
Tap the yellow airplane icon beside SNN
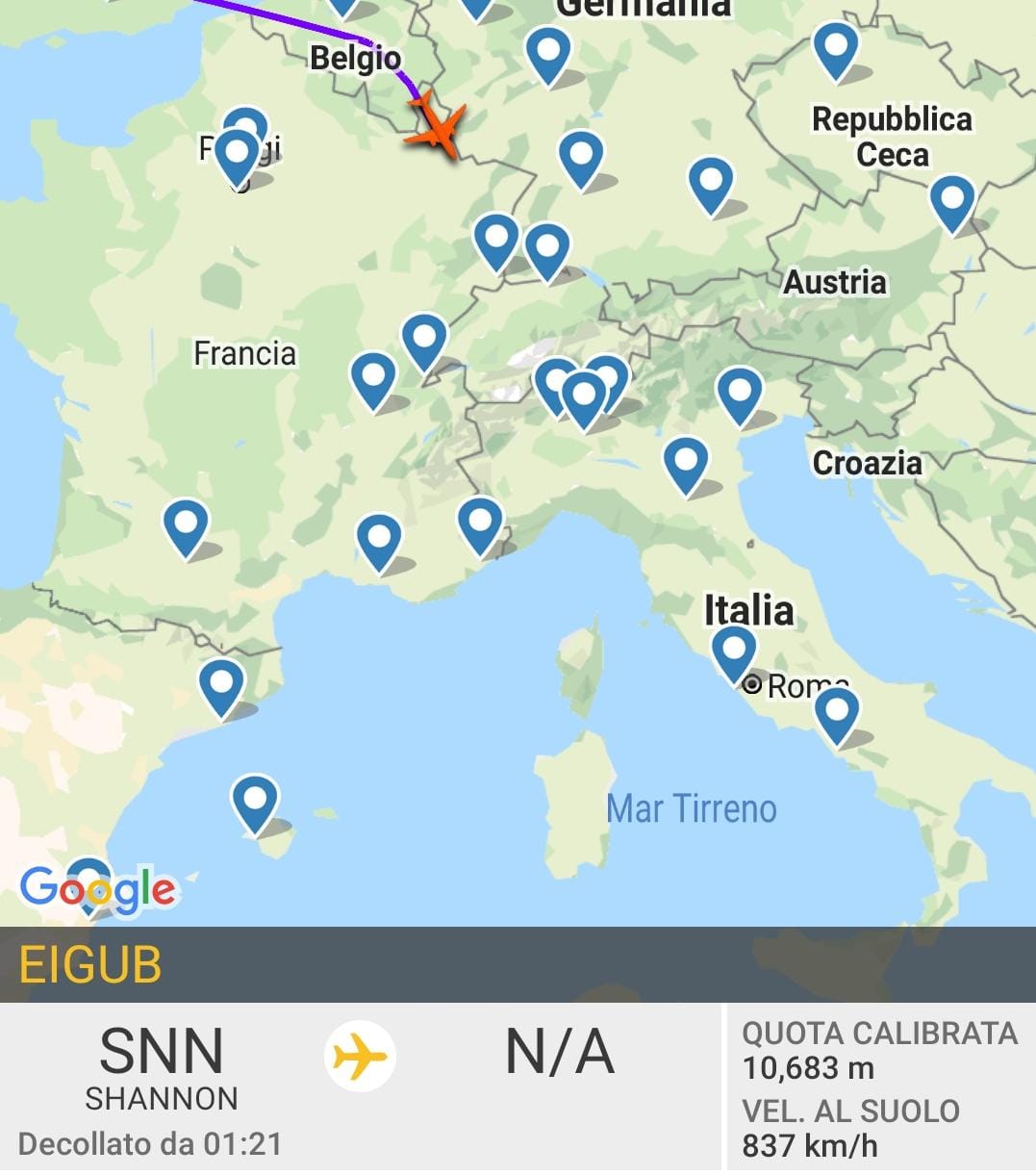pos(360,1057)
